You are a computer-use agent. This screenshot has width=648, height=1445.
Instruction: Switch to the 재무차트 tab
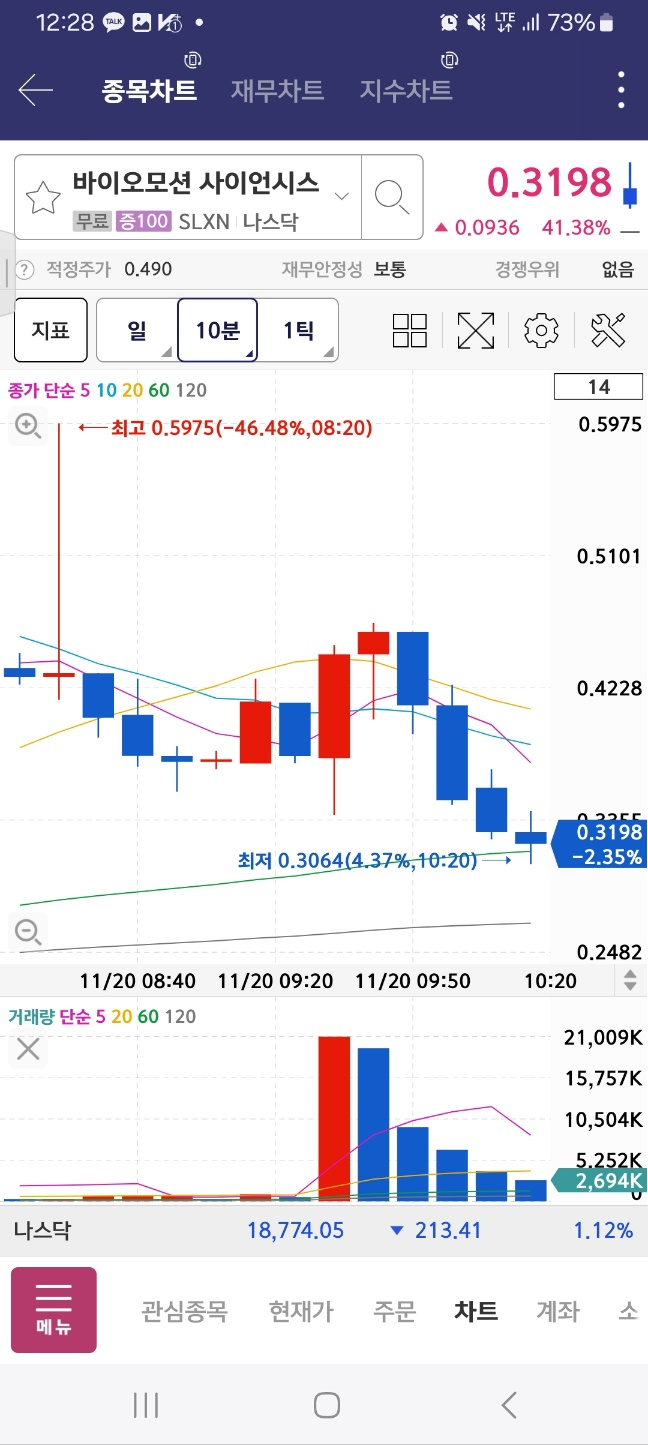(277, 91)
